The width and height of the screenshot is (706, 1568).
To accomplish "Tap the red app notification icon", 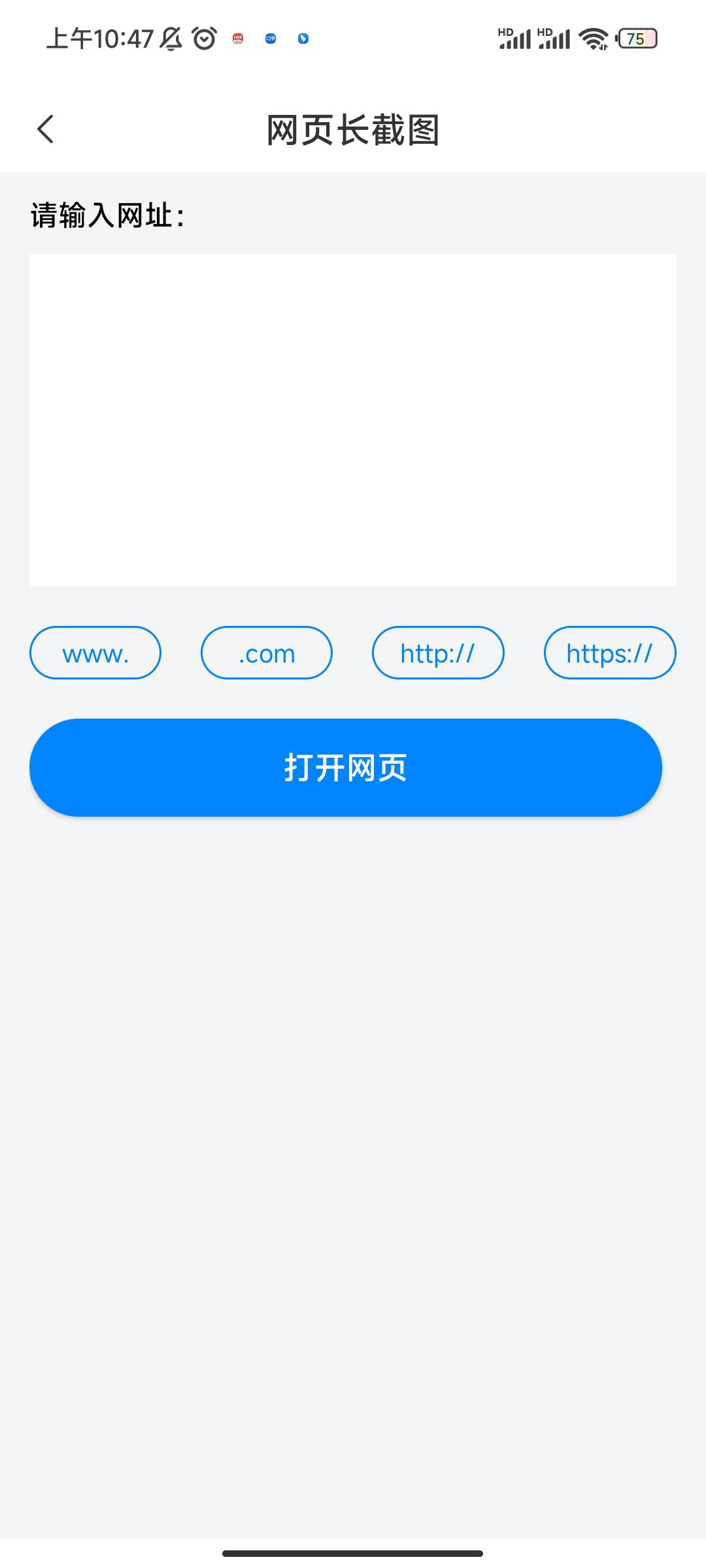I will pos(238,39).
